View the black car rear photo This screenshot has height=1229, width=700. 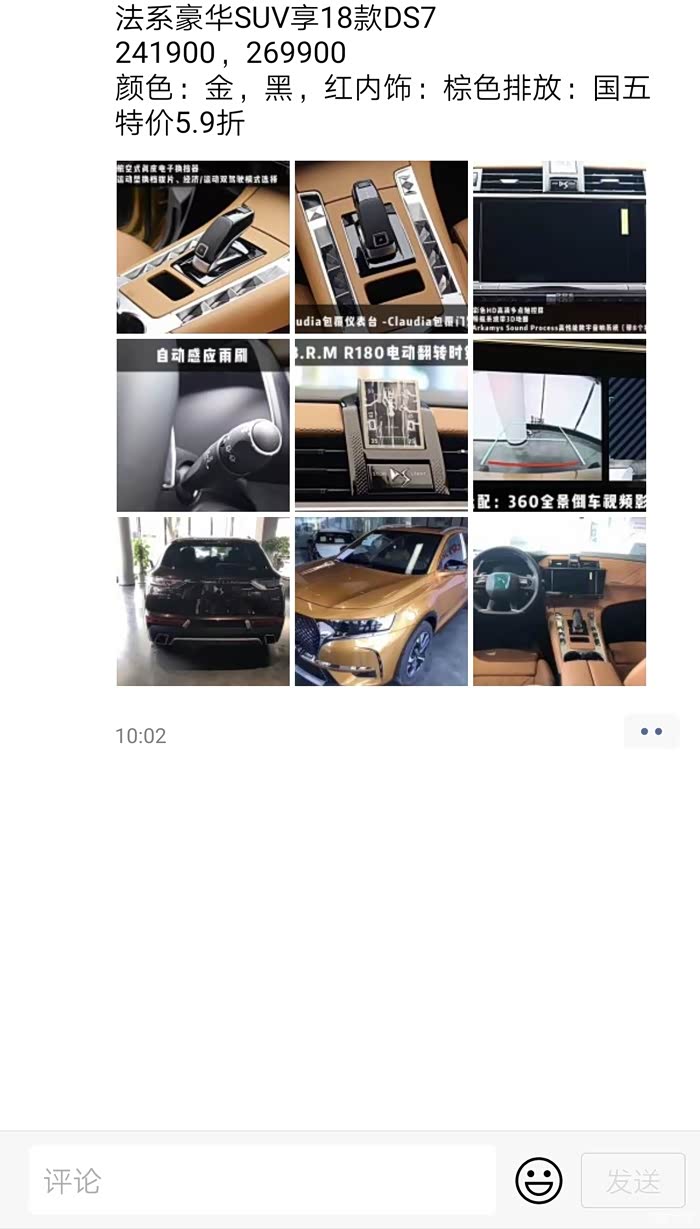pos(203,601)
